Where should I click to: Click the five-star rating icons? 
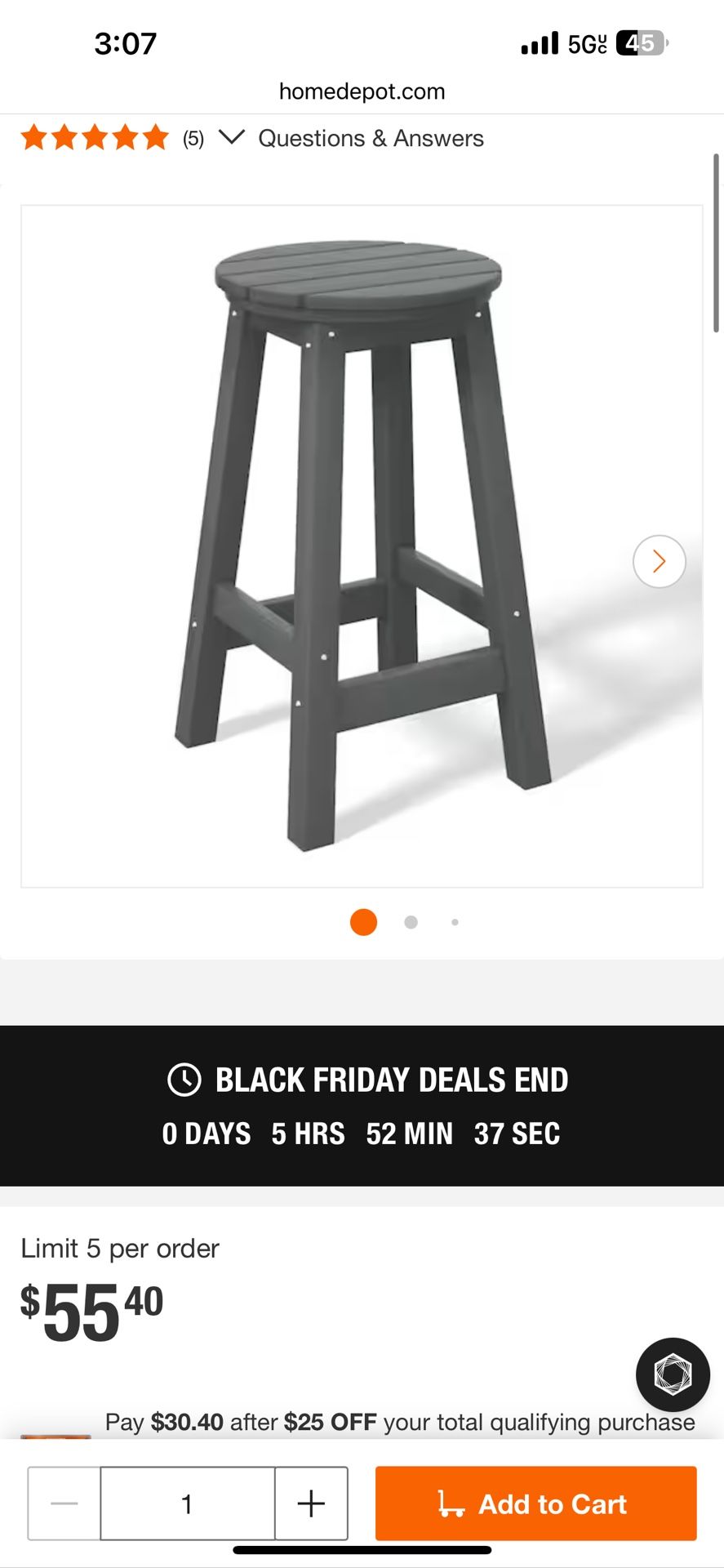click(x=92, y=138)
